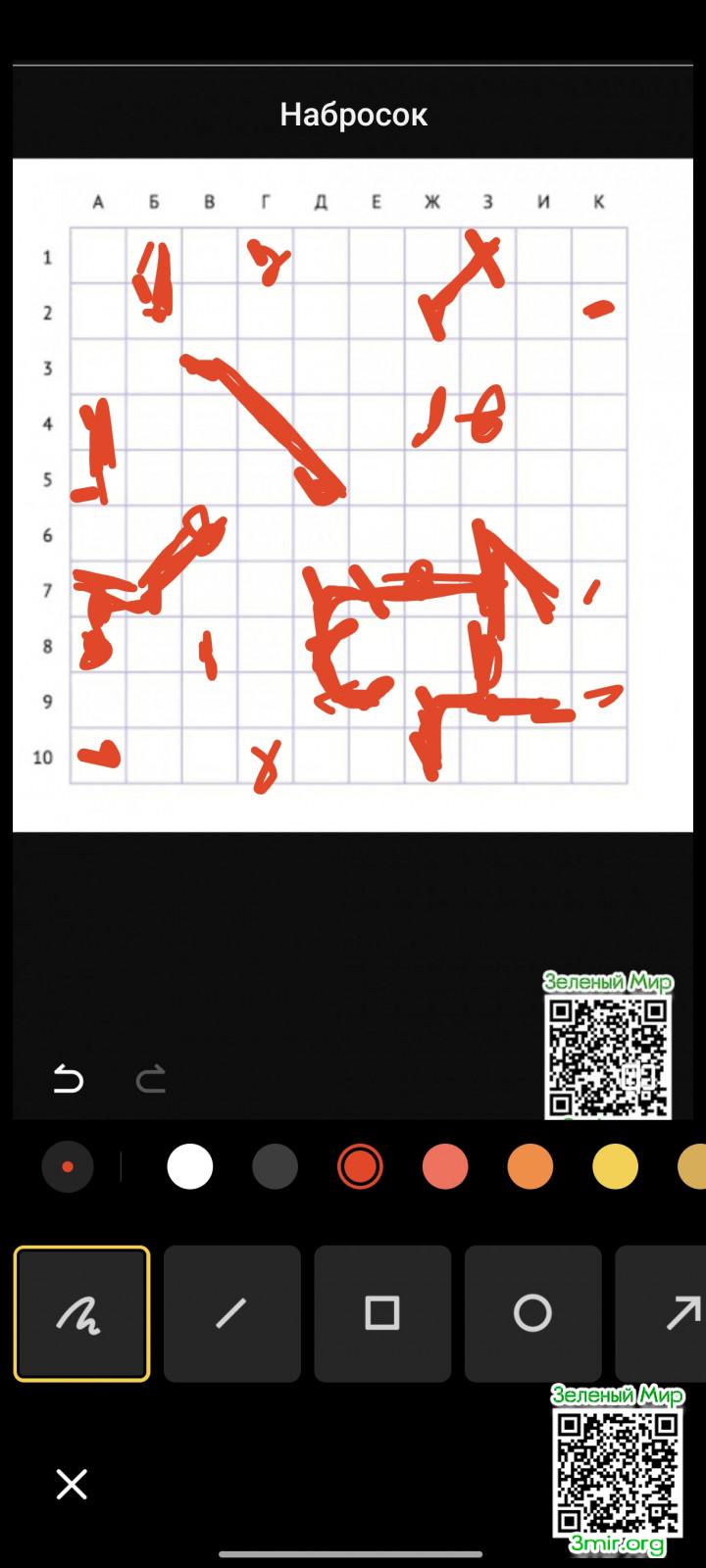This screenshot has height=1568, width=706.
Task: Switch to the straight line tool
Action: point(232,1313)
